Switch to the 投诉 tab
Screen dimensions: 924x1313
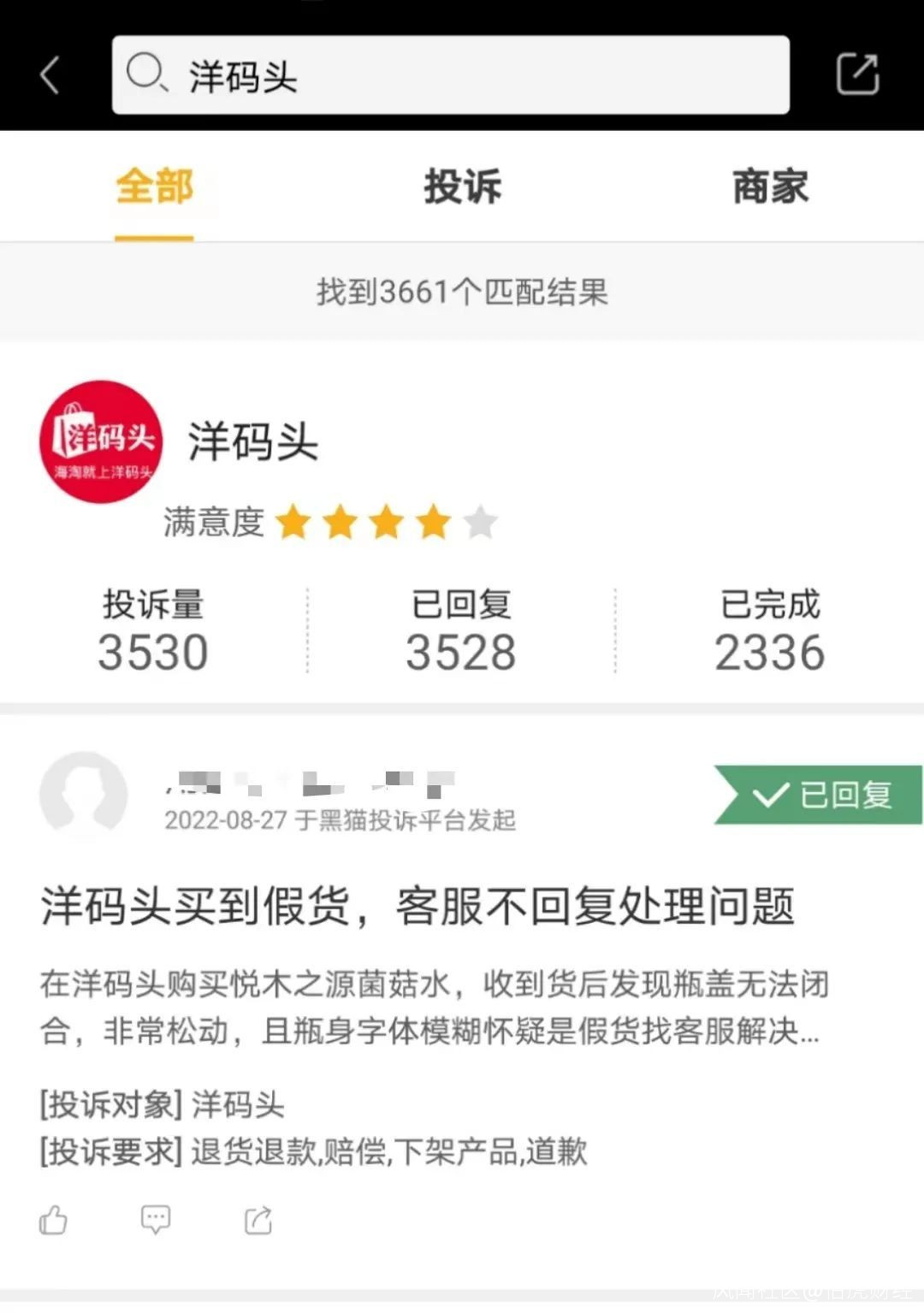pos(462,186)
